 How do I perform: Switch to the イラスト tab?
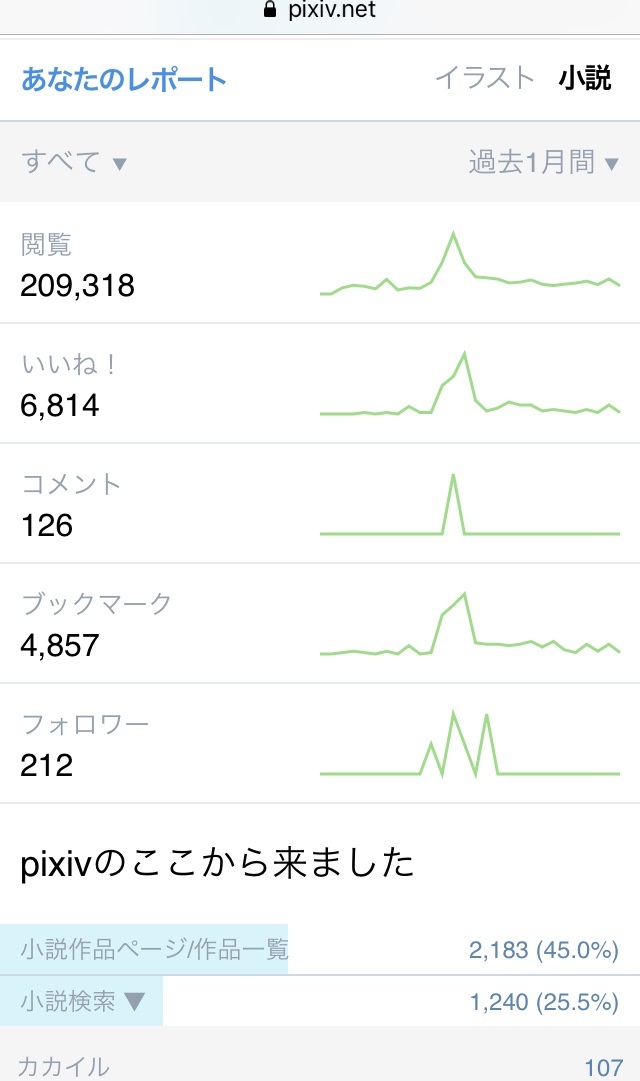[485, 79]
